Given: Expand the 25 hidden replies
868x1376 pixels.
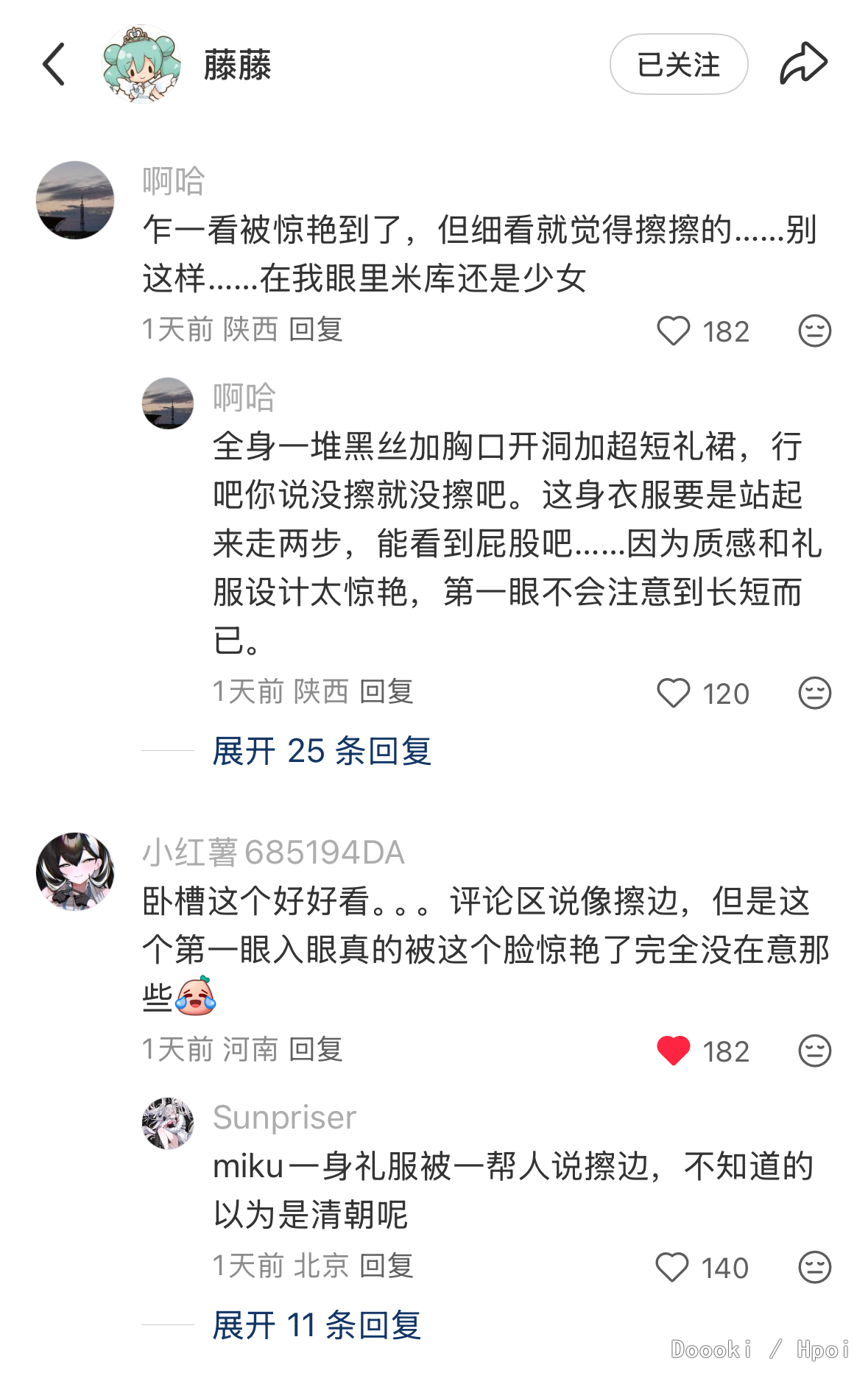Looking at the screenshot, I should (x=322, y=751).
